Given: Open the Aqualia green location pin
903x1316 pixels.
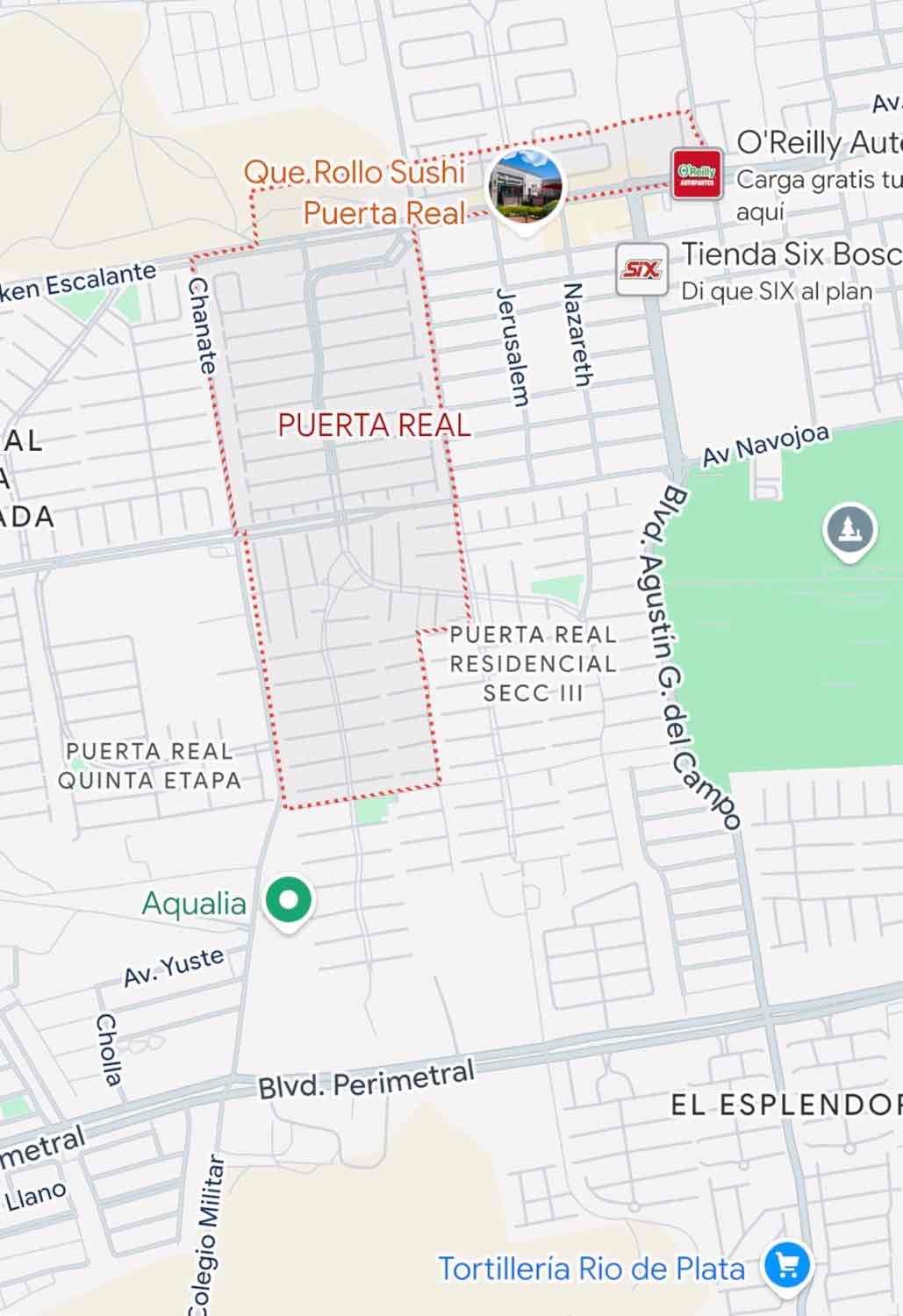Looking at the screenshot, I should pyautogui.click(x=289, y=901).
